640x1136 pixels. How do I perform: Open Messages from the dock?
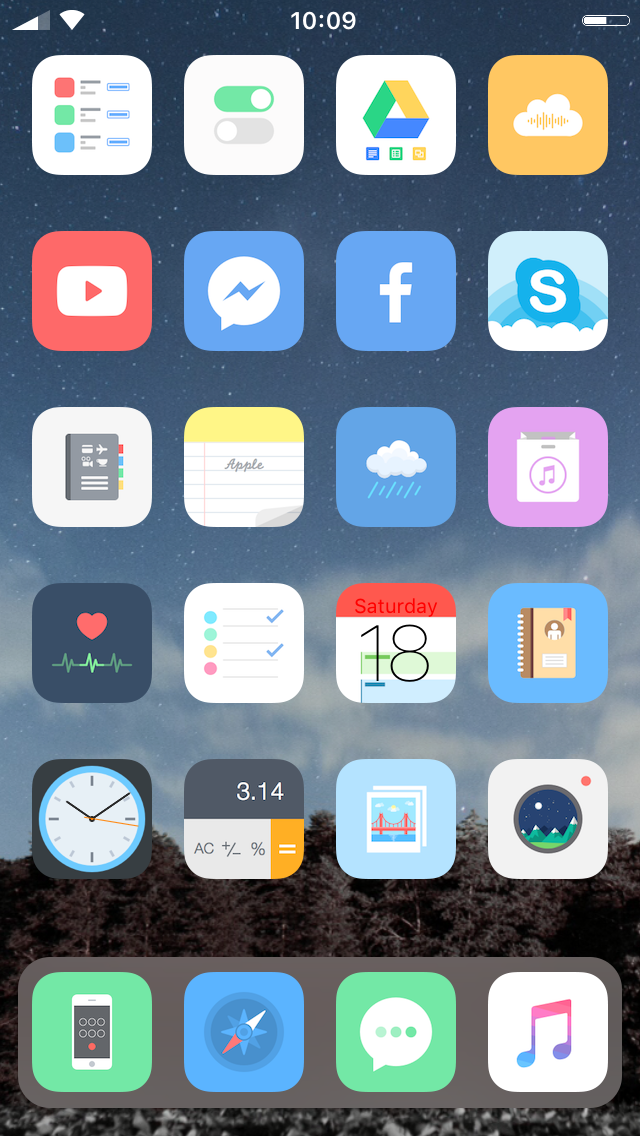[396, 1032]
